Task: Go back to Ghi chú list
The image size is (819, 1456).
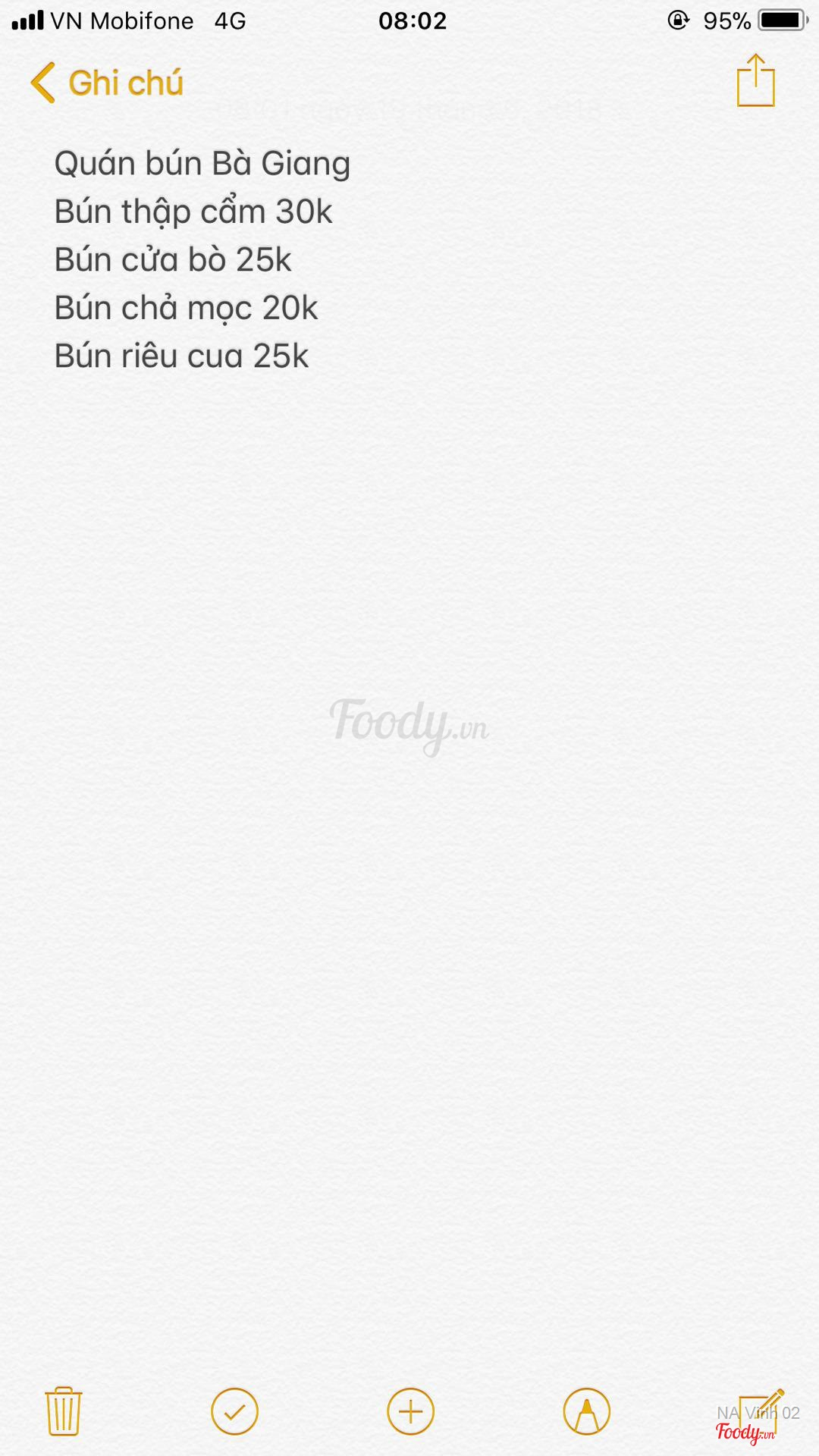Action: click(107, 83)
